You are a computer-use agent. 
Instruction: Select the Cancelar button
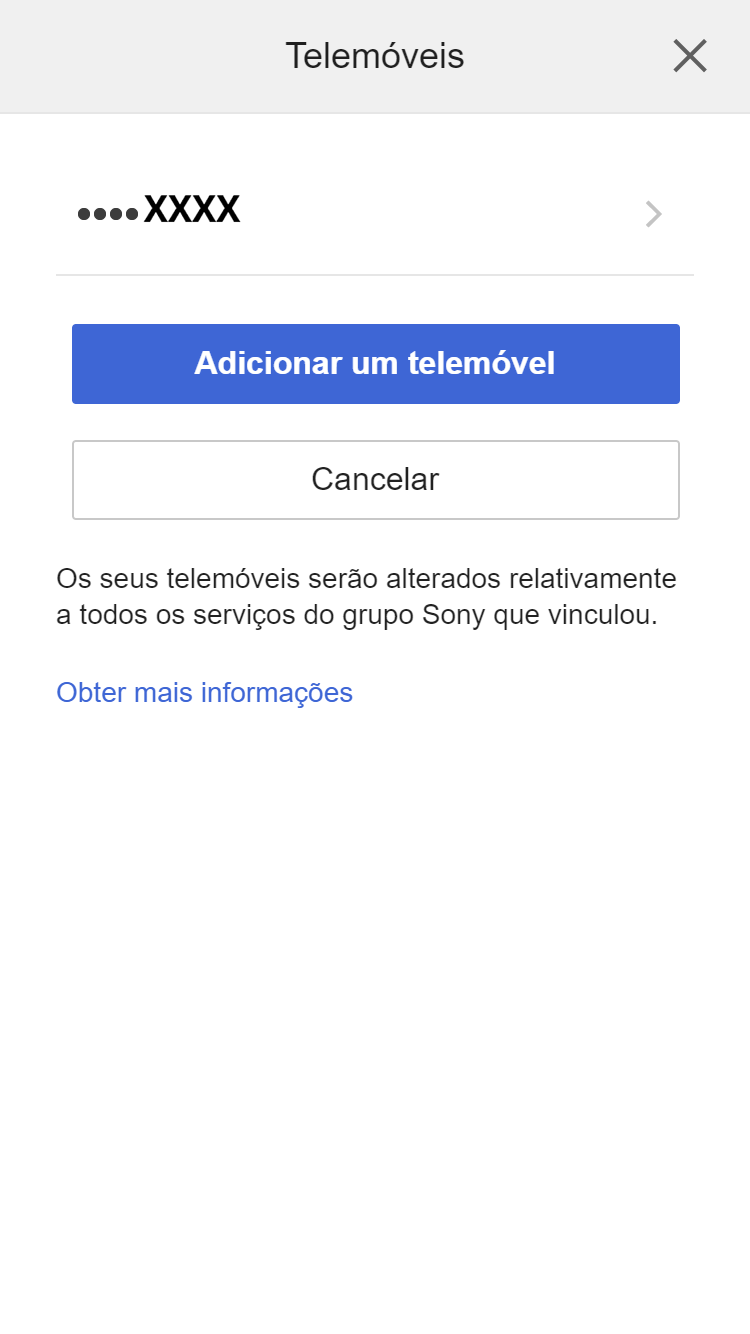coord(375,480)
